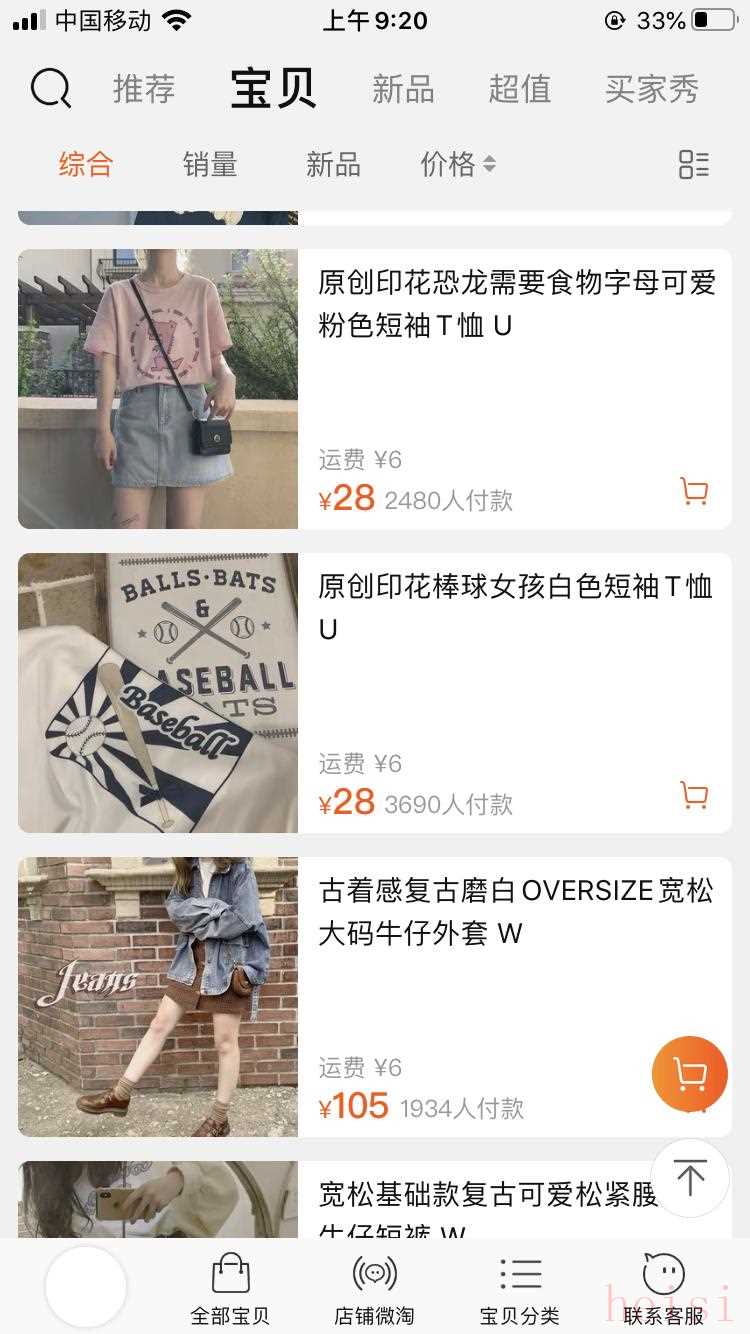Open 店铺微淘 in the bottom bar

[374, 1288]
